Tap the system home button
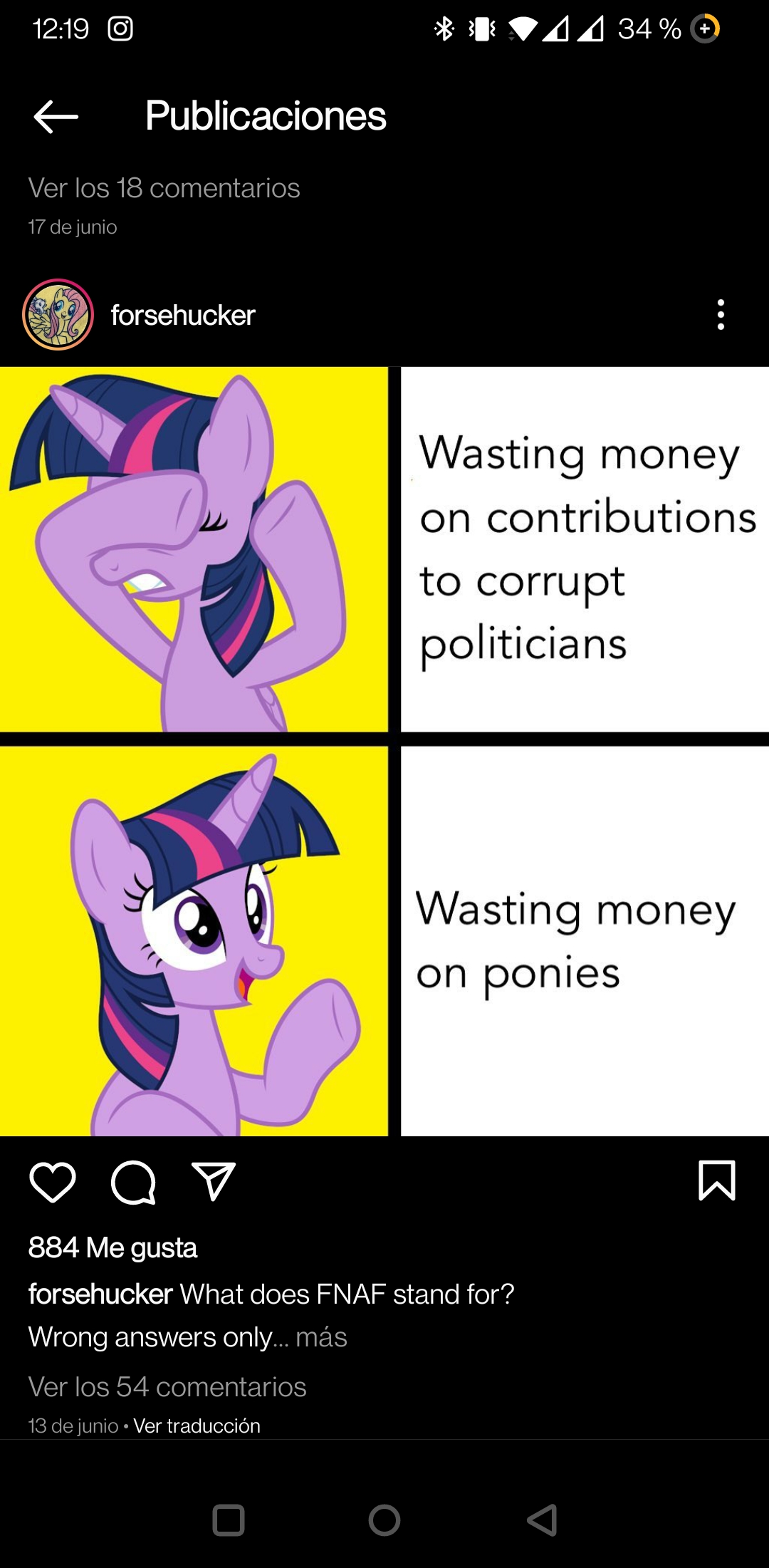769x1568 pixels. pyautogui.click(x=384, y=1520)
